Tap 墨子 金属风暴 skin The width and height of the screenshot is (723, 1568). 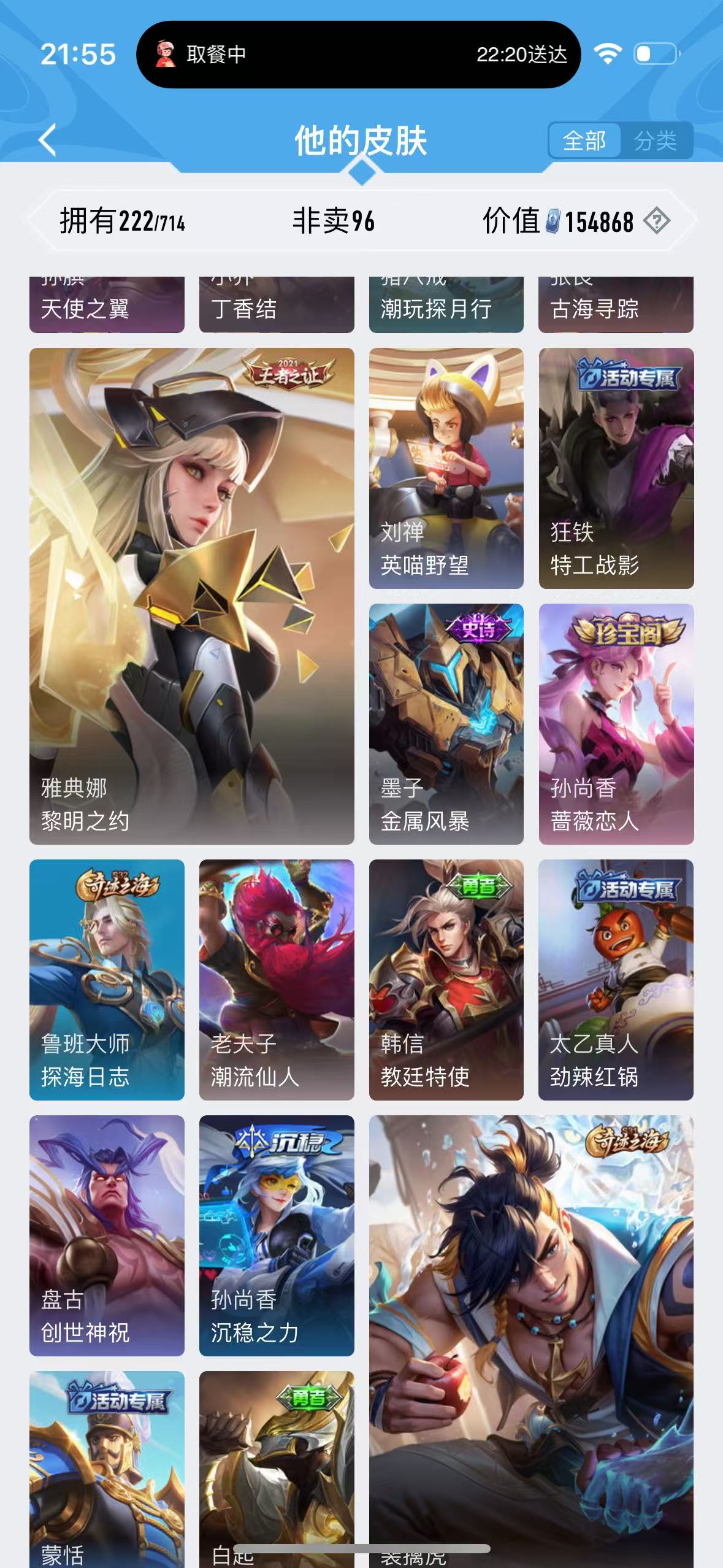[x=446, y=724]
